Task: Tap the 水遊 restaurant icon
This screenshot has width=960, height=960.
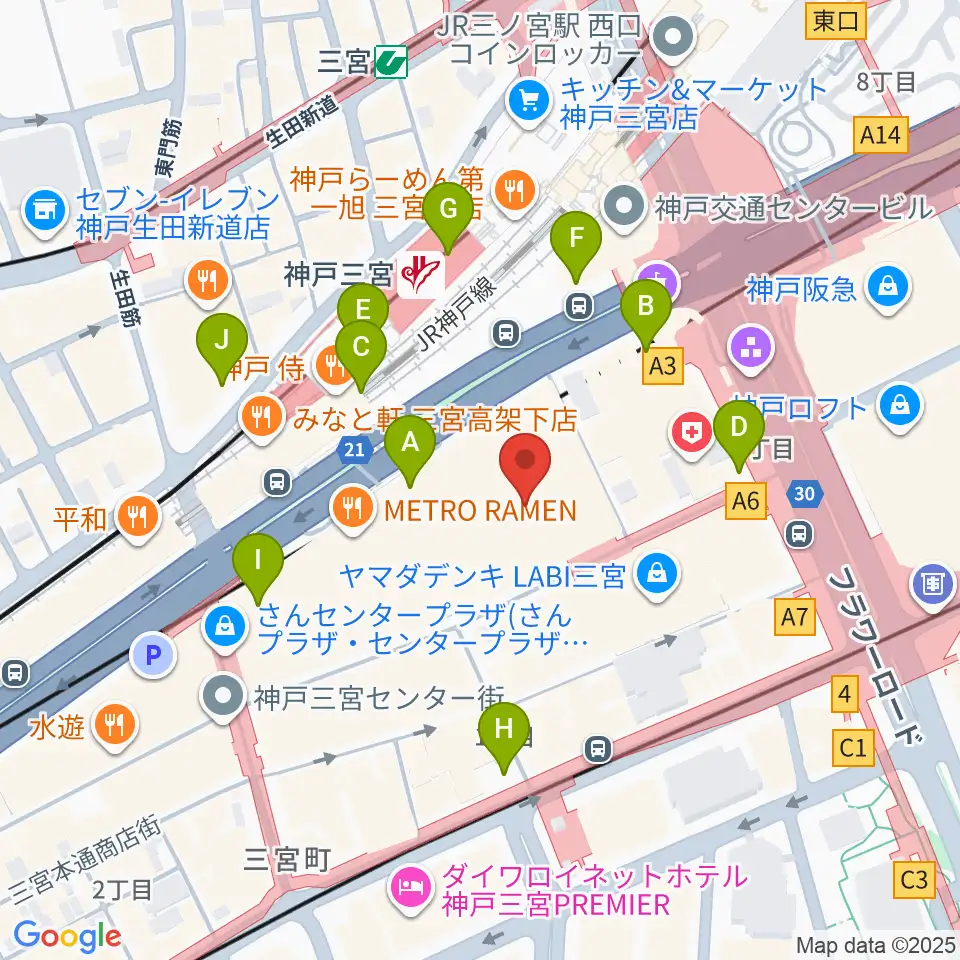Action: pyautogui.click(x=115, y=727)
